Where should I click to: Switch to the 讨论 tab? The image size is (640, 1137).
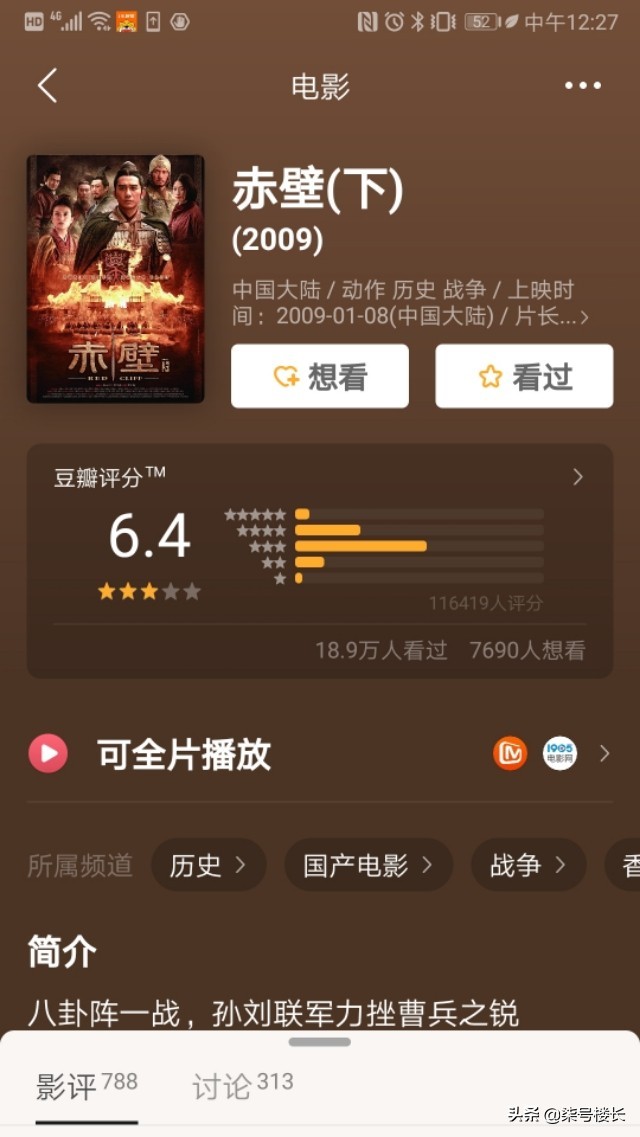(x=242, y=1086)
